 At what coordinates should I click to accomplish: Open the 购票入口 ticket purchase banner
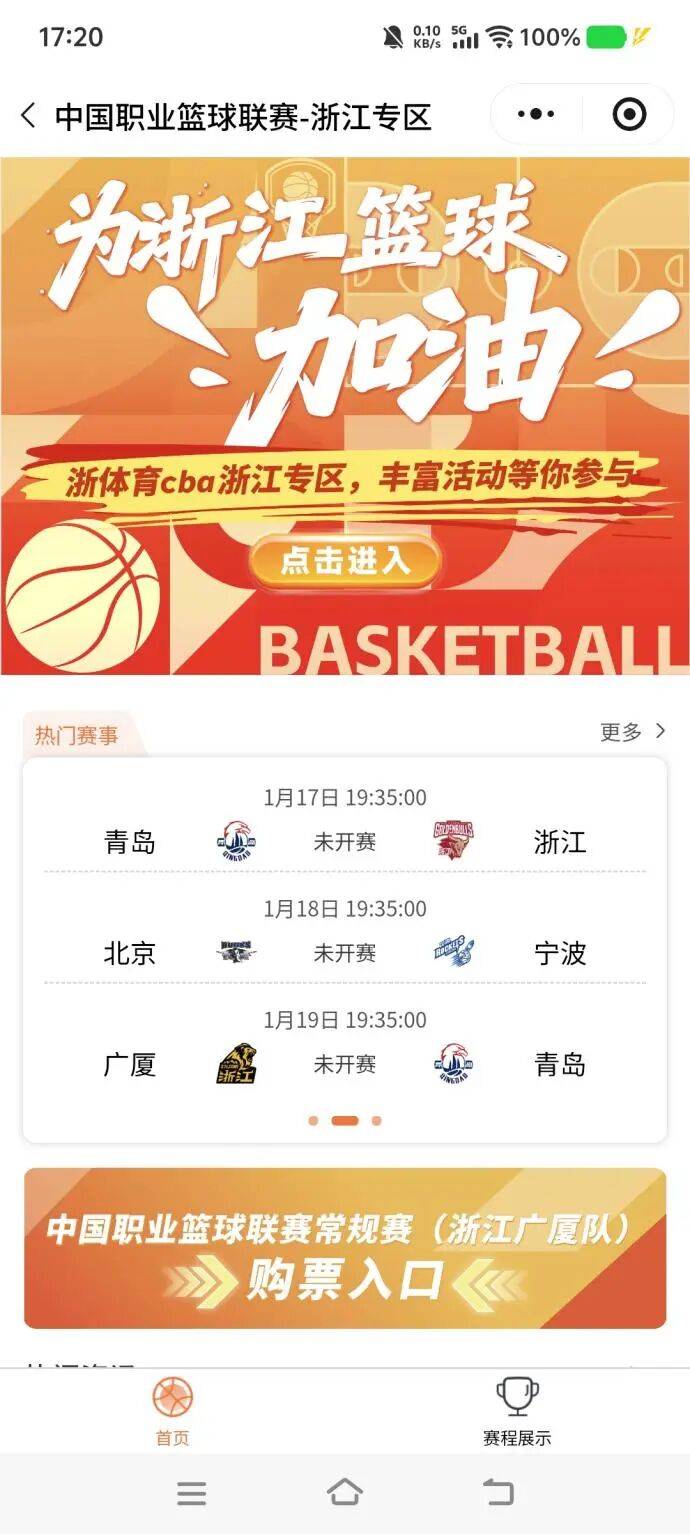345,1248
